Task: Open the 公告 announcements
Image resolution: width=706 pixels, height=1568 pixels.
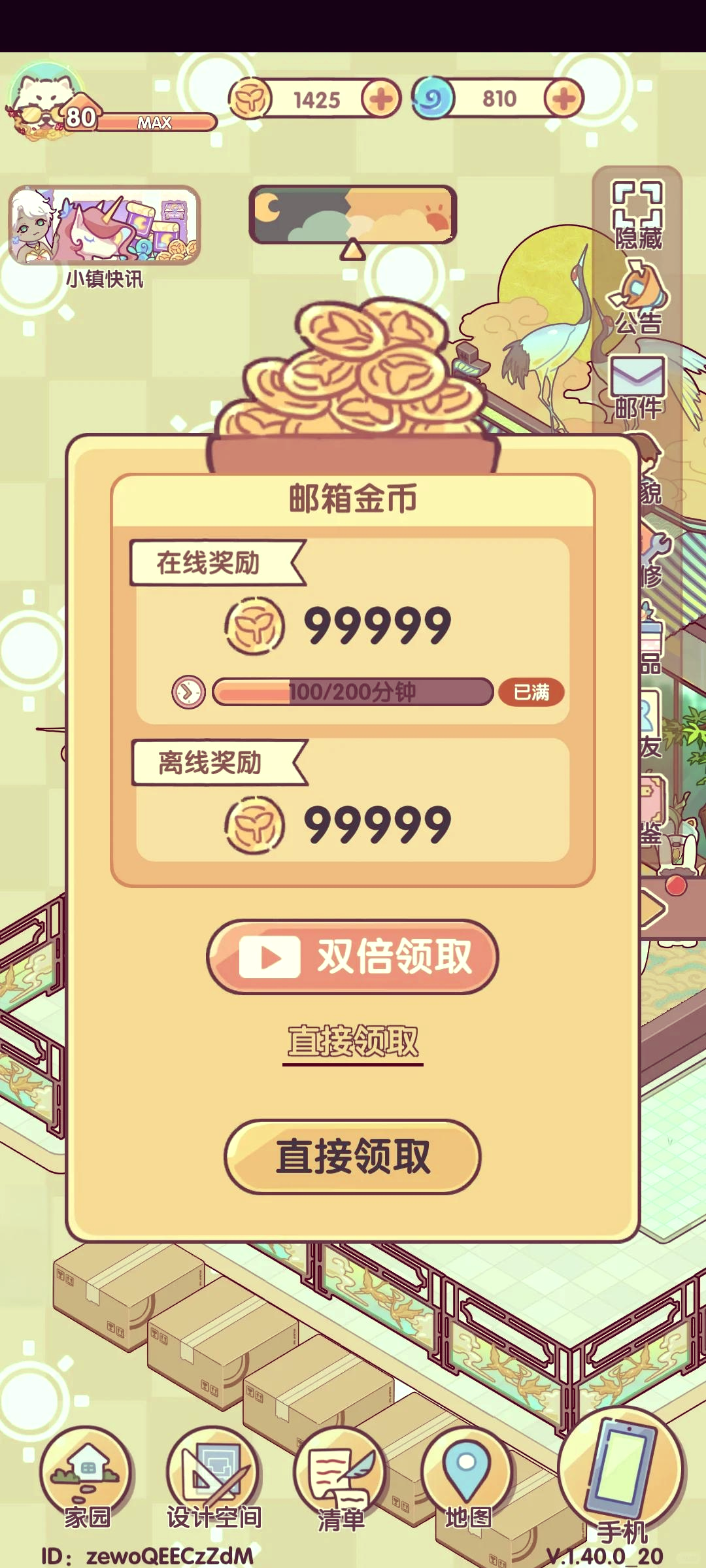Action: [x=637, y=298]
